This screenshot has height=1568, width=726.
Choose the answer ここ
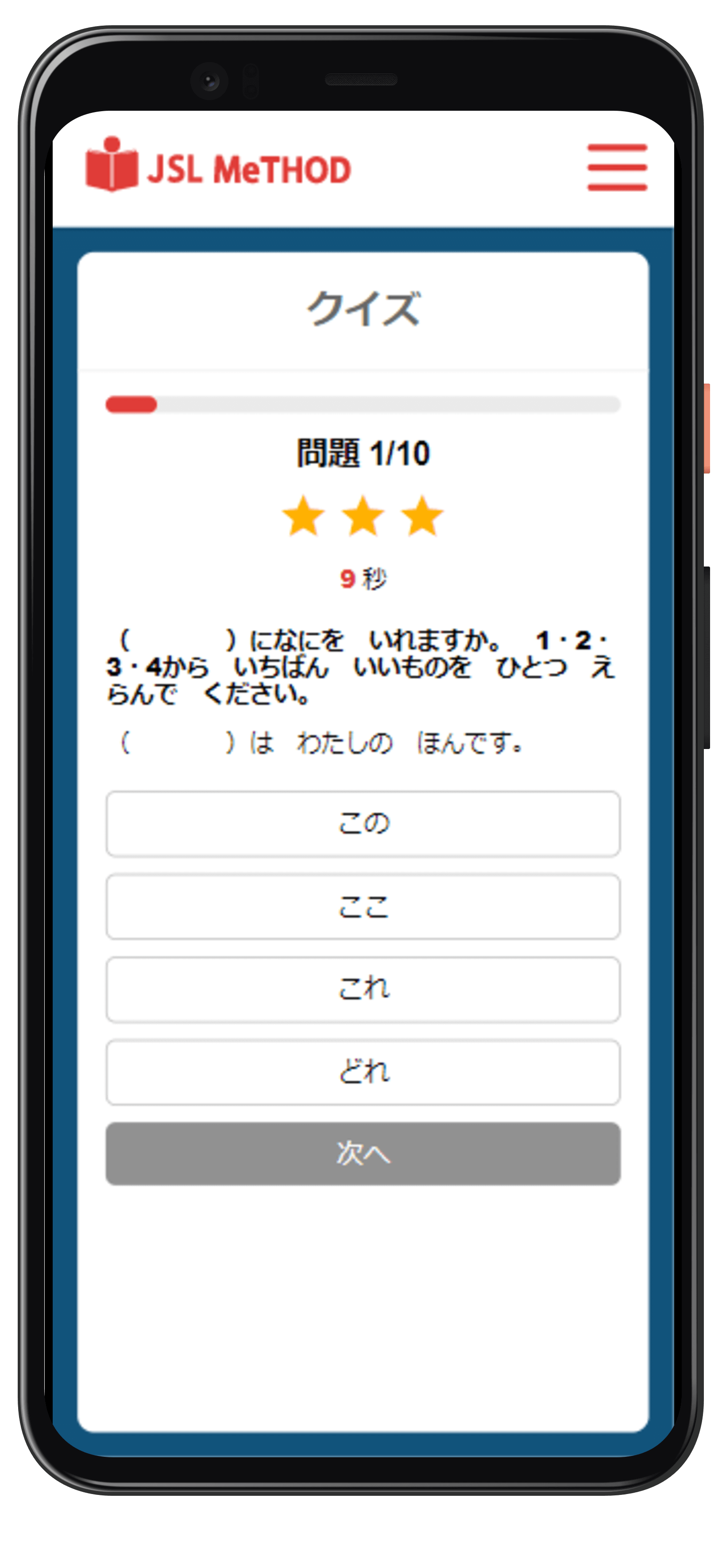point(363,906)
